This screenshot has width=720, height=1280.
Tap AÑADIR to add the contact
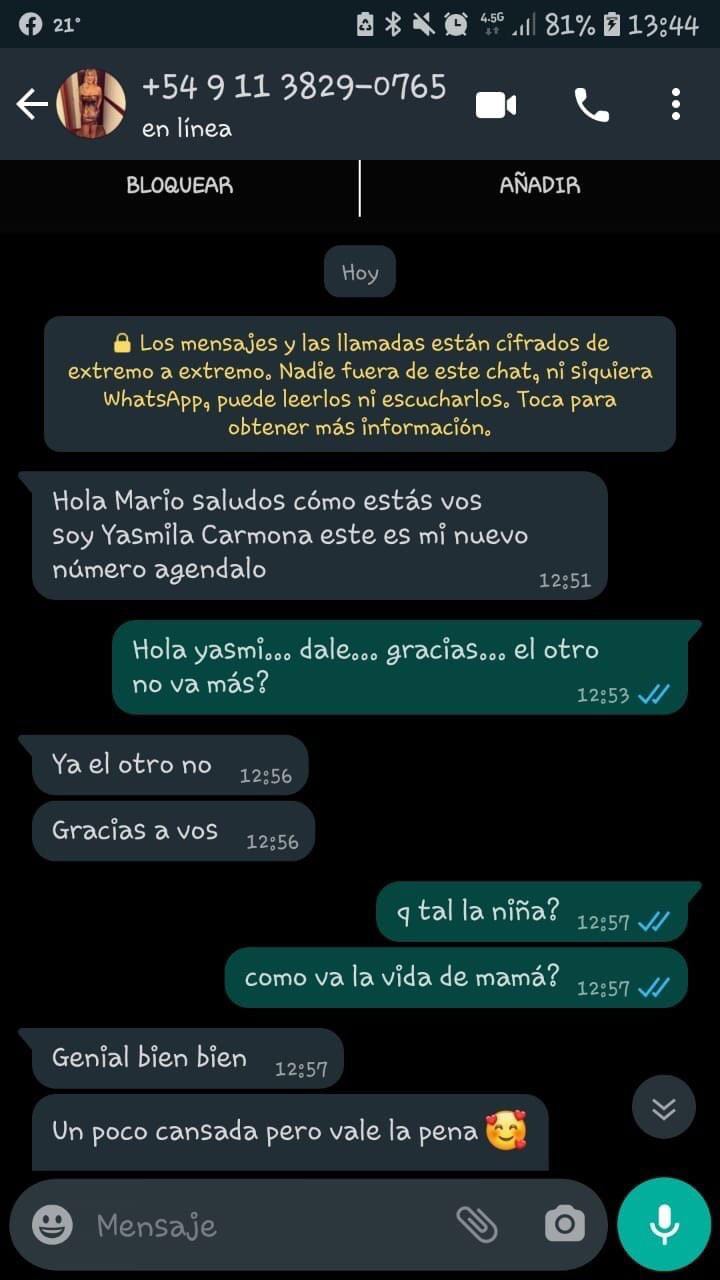coord(540,185)
